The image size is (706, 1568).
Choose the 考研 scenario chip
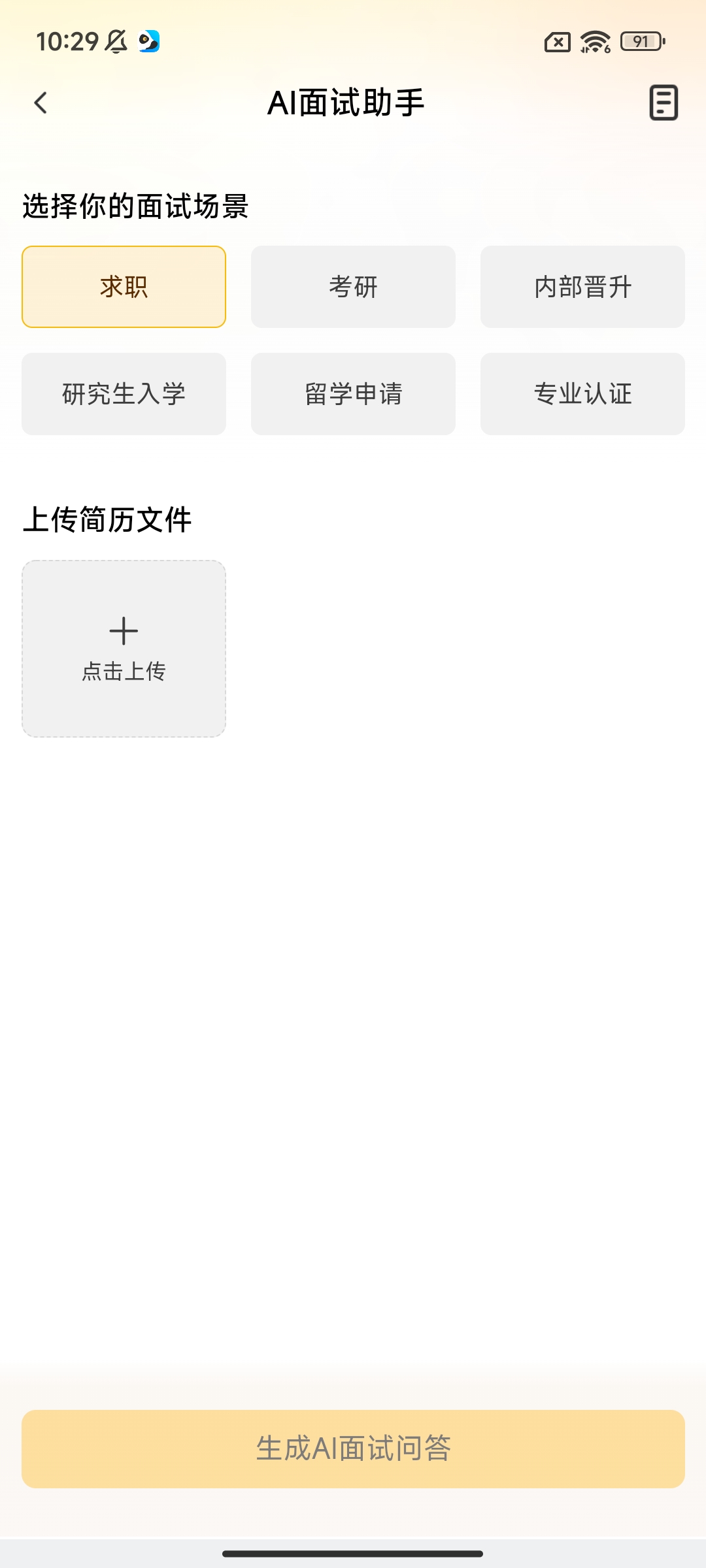tap(353, 287)
